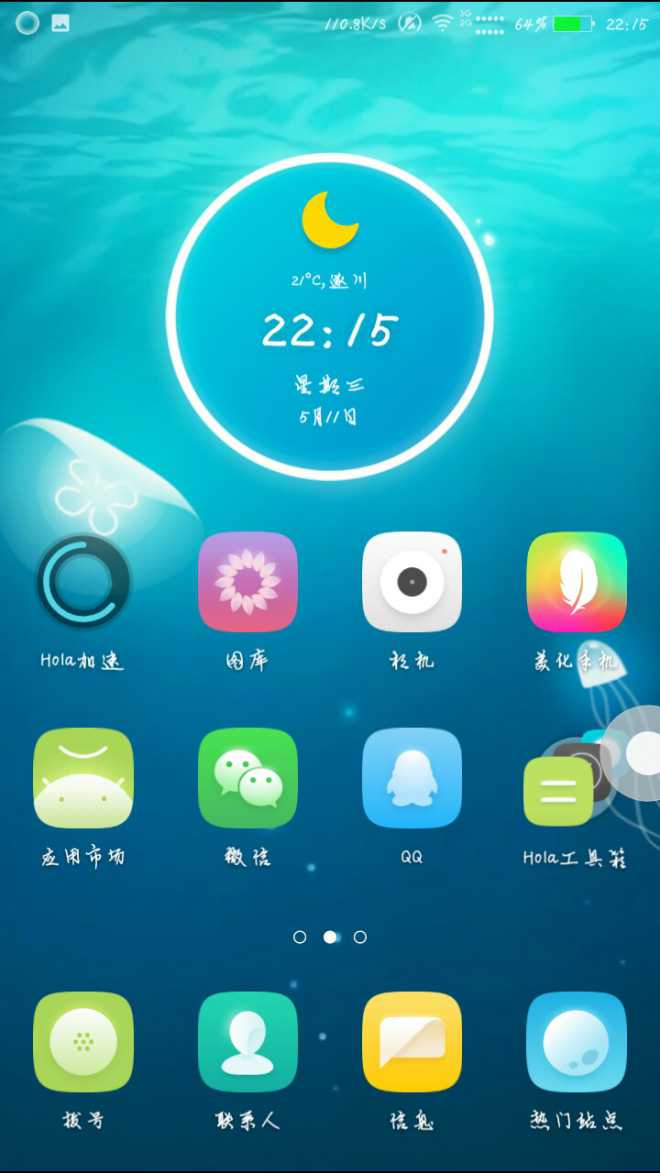The image size is (660, 1173).
Task: Tap the clock and weather widget
Action: (x=329, y=318)
